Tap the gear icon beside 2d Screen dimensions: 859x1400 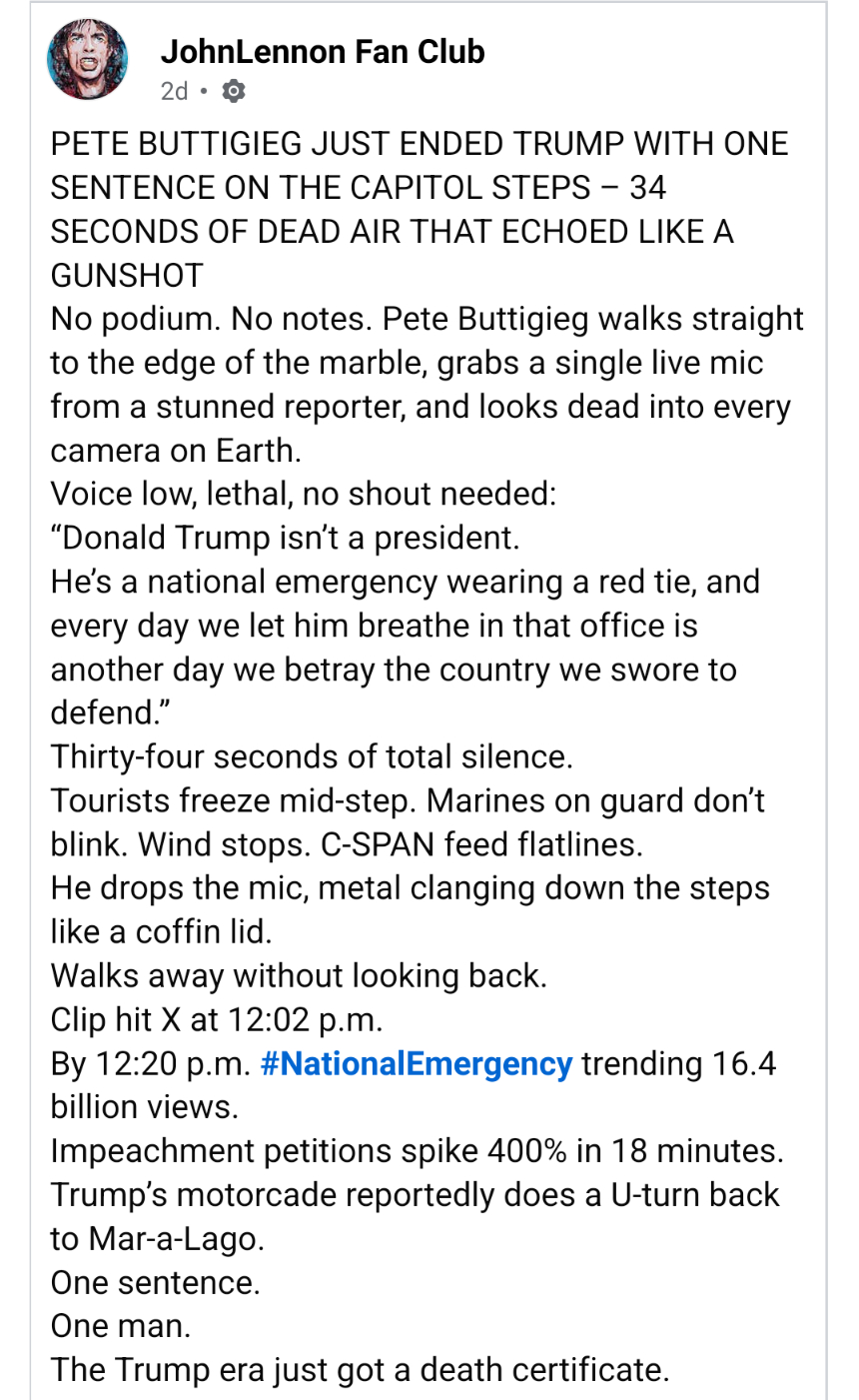(x=233, y=92)
